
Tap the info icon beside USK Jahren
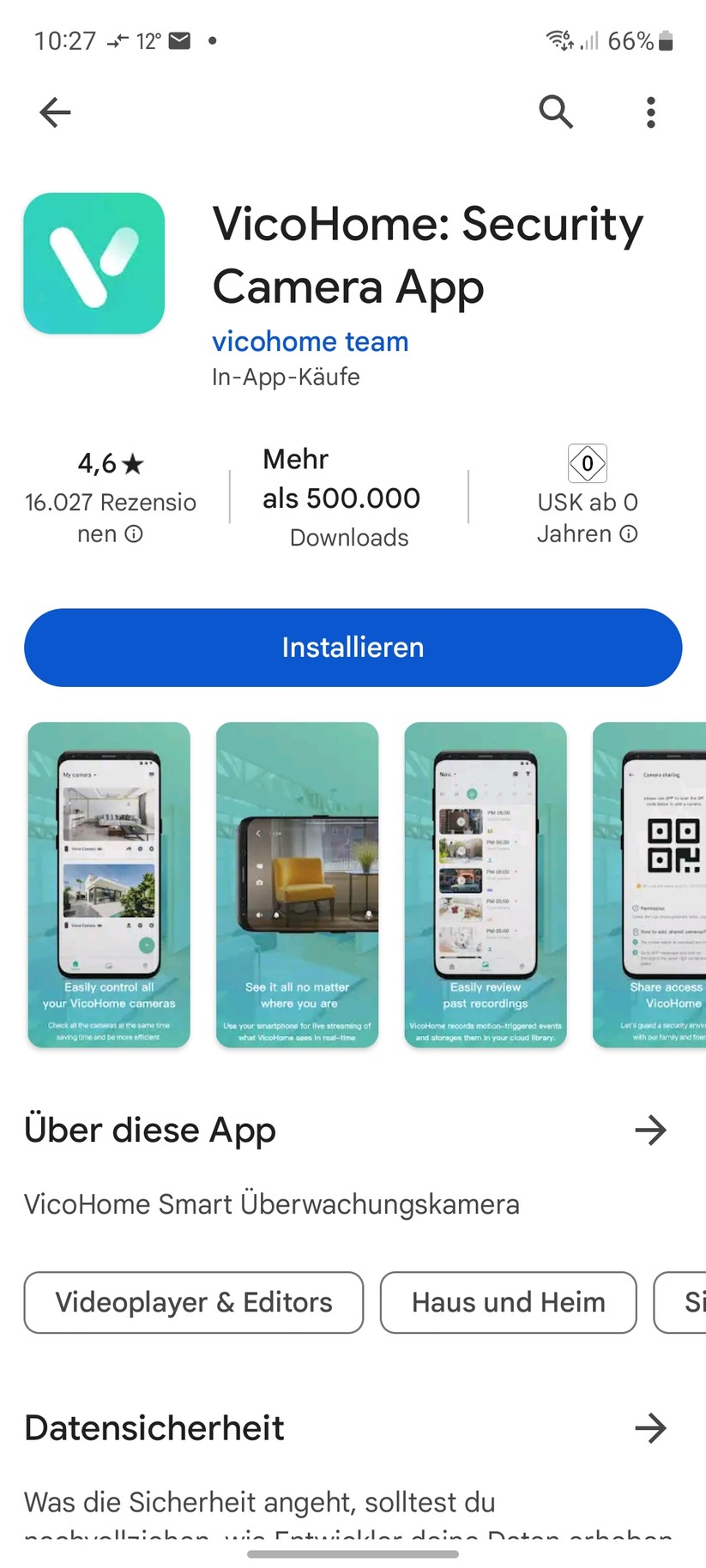pos(629,534)
